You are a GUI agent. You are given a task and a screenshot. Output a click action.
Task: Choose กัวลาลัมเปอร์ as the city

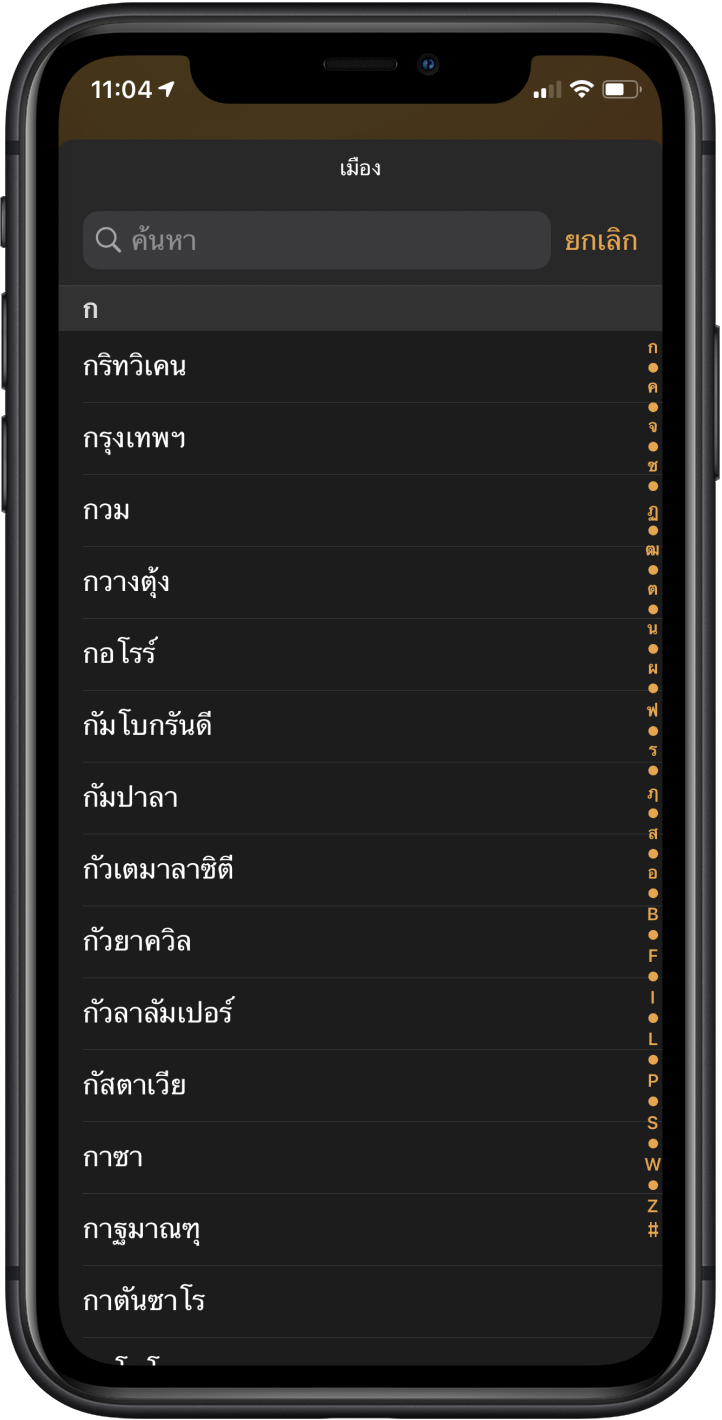point(158,1014)
